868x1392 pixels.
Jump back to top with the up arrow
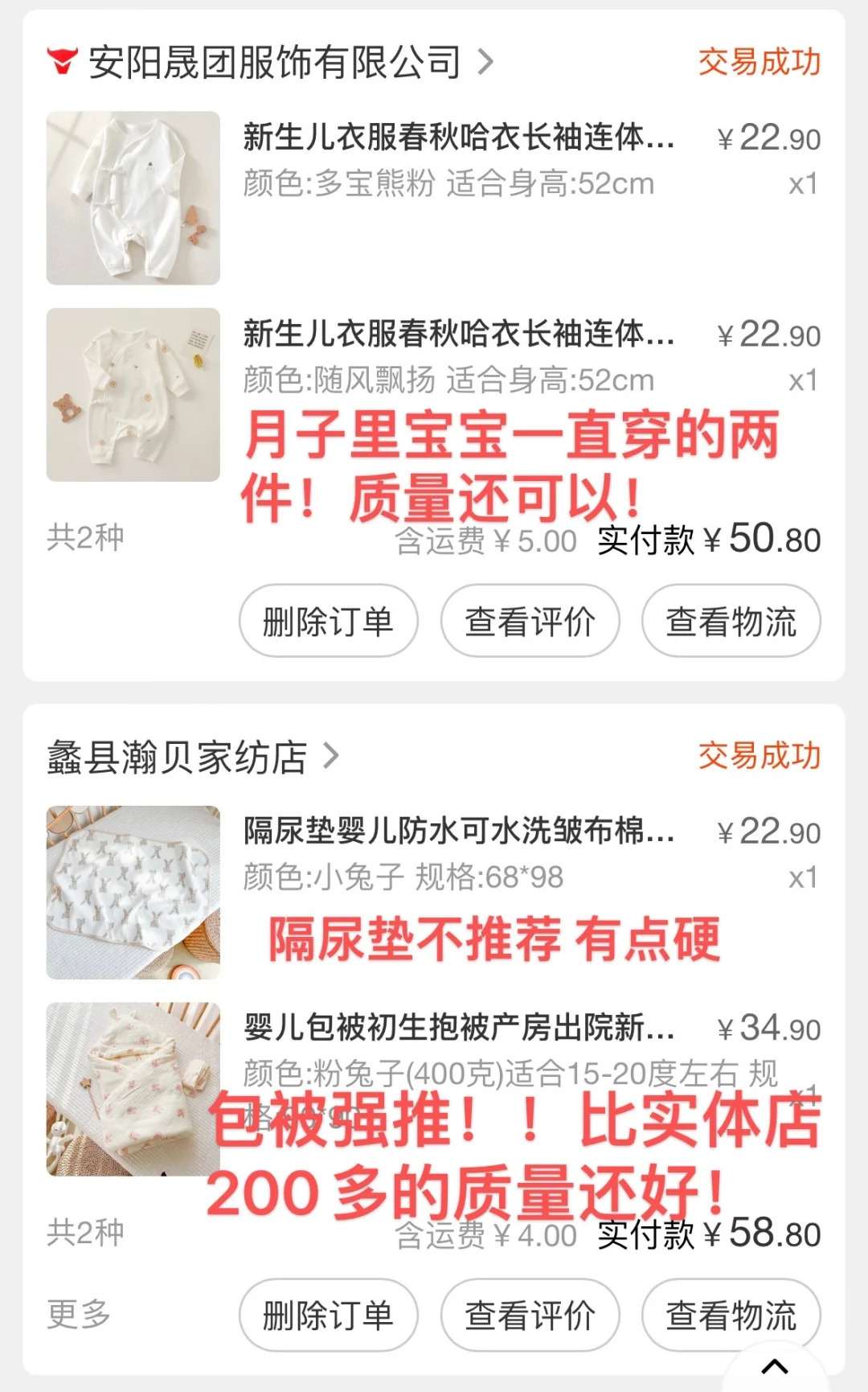tap(775, 1366)
